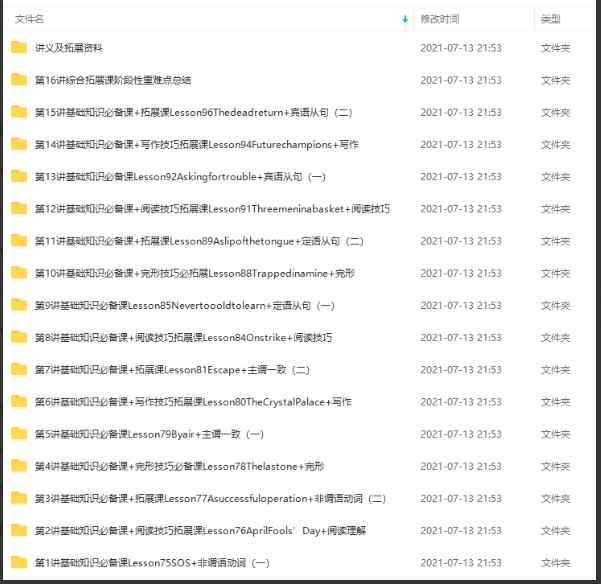Screen dimensions: 601x584
Task: Open the 第14讲 Lesson94 Futurechampions folder
Action: point(196,144)
